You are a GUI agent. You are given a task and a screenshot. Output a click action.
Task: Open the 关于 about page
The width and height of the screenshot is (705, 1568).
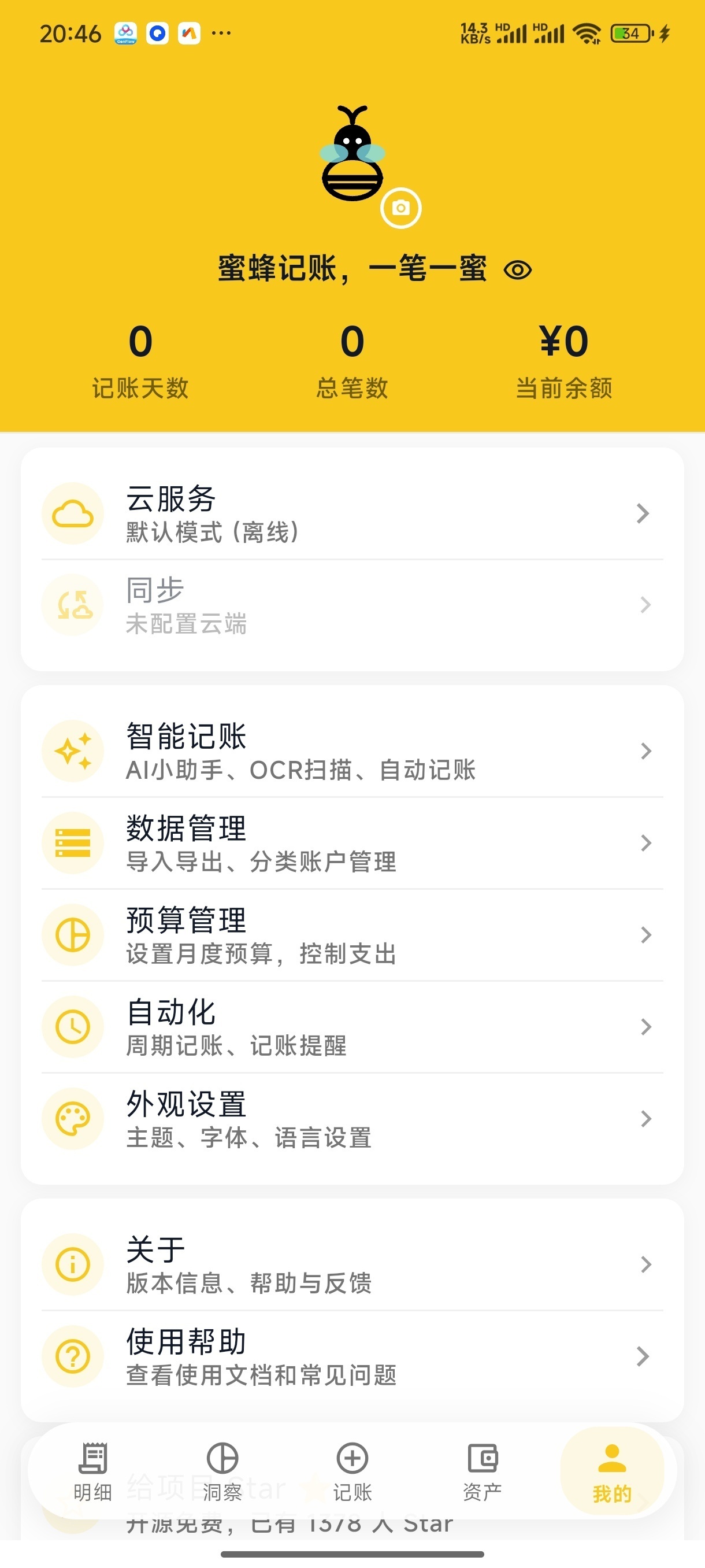click(352, 1264)
